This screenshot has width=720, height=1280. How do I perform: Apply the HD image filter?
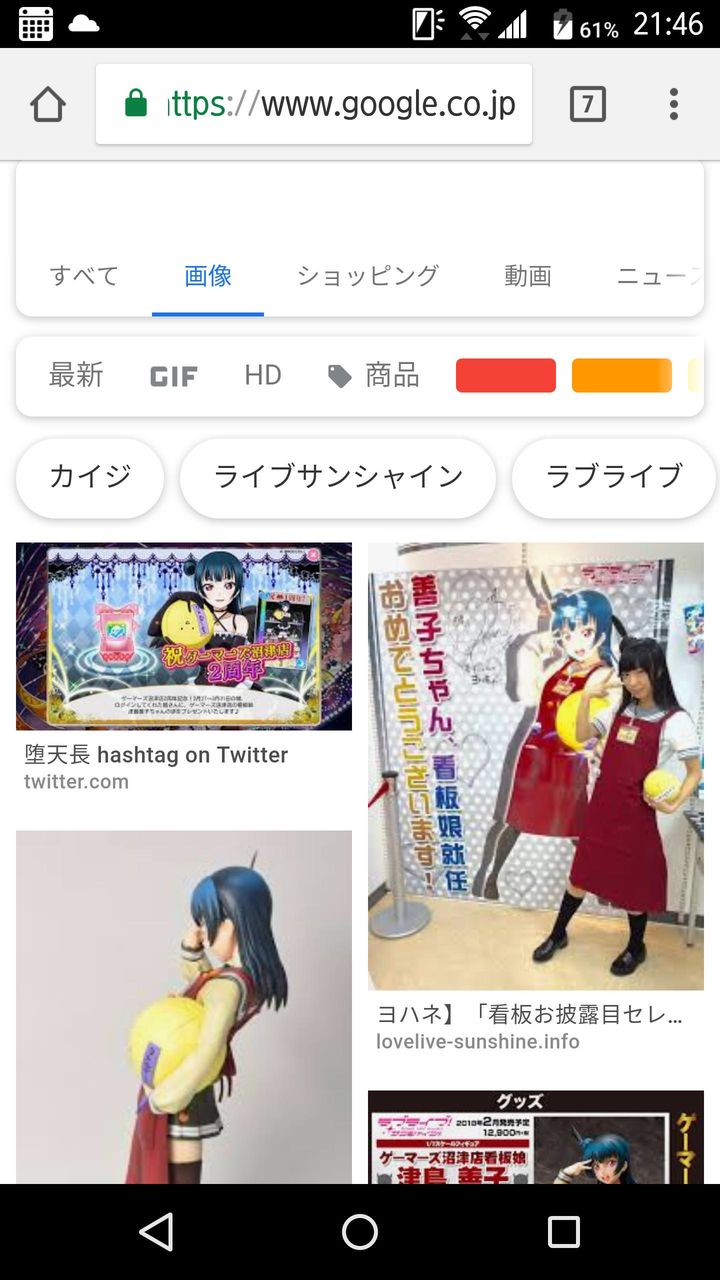263,376
